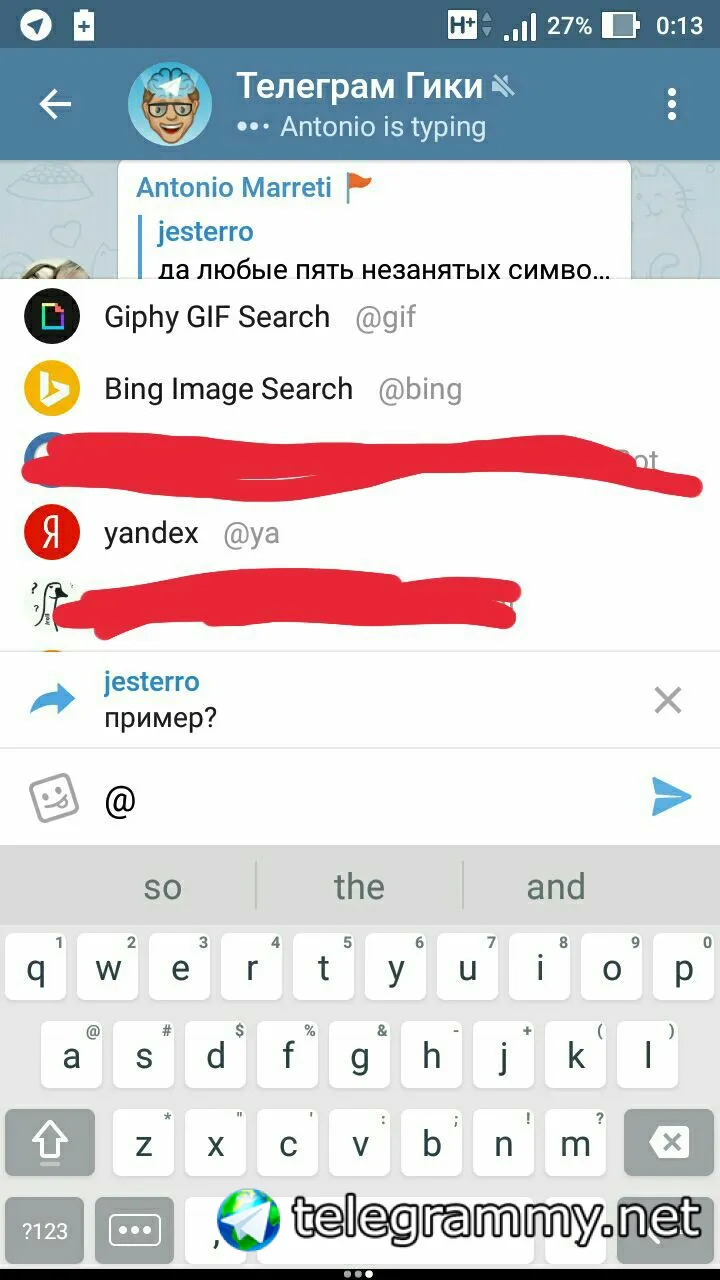720x1280 pixels.
Task: Insert the suggested word "and"
Action: [556, 886]
